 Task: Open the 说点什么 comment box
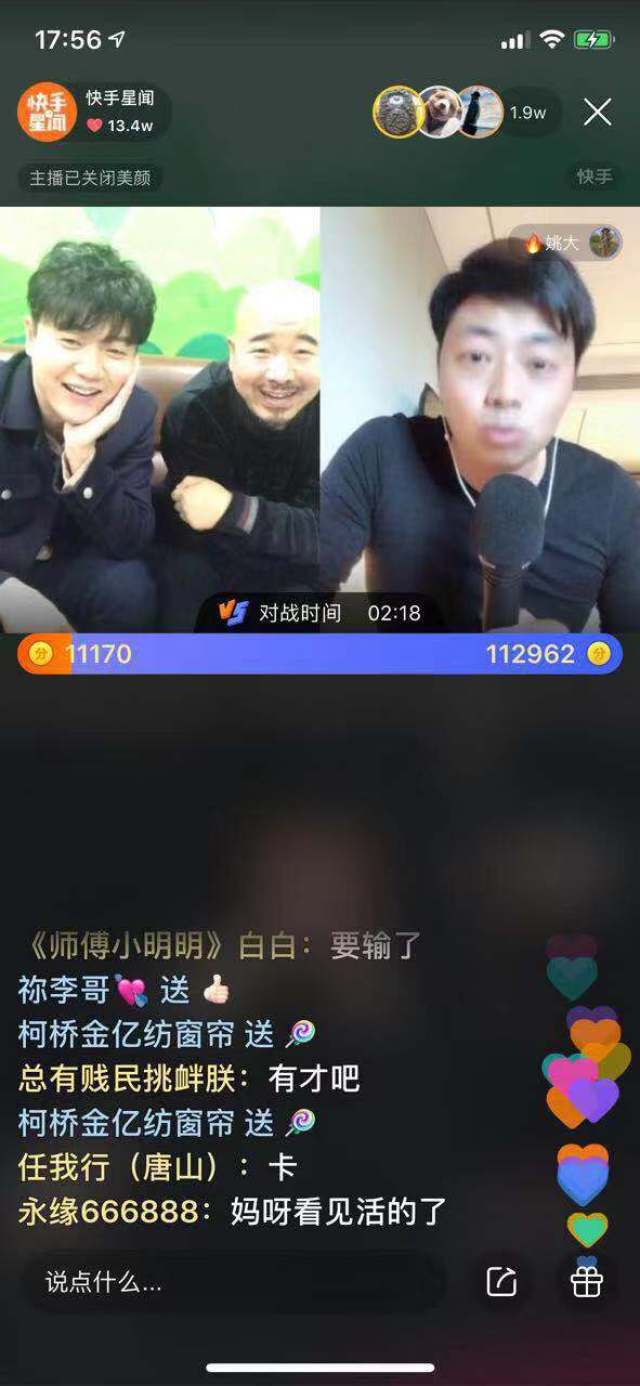(x=230, y=1282)
